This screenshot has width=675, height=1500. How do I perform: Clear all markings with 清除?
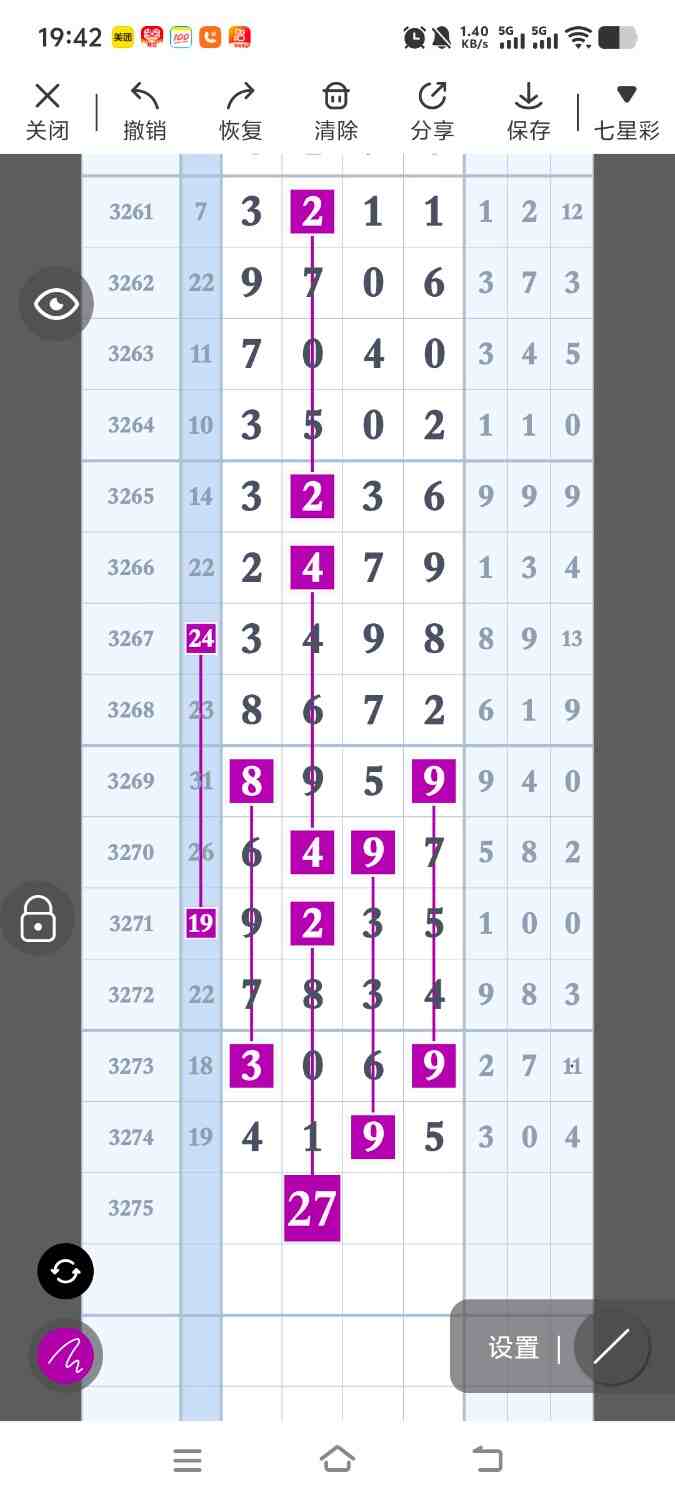(x=336, y=111)
